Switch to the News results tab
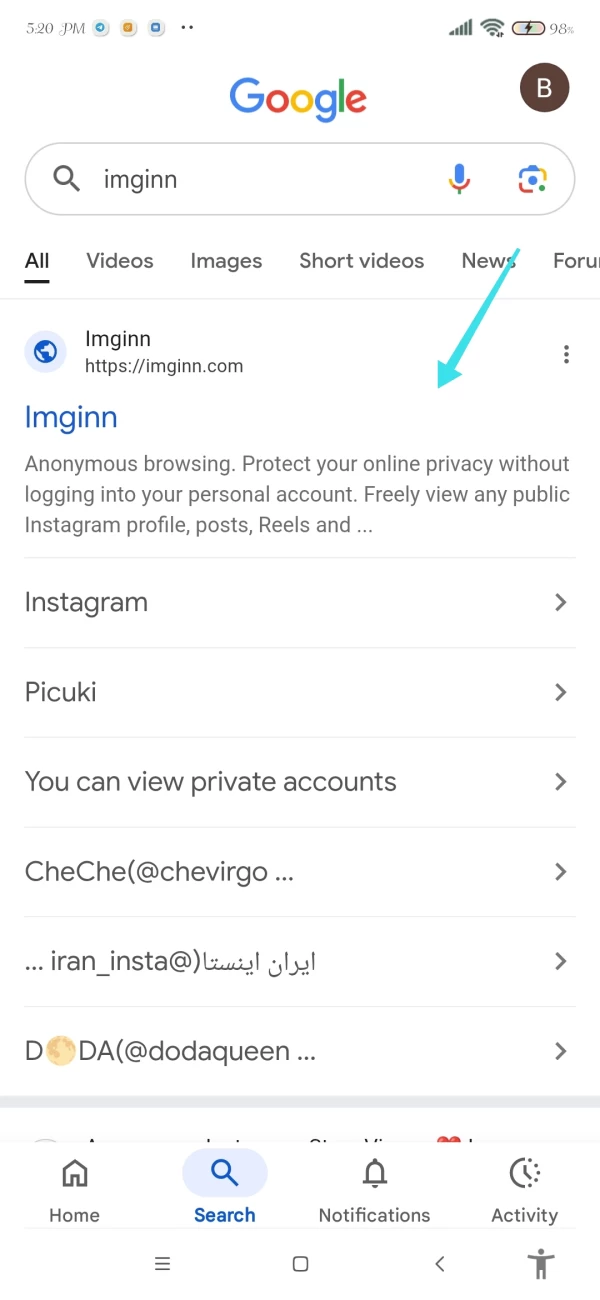 488,261
